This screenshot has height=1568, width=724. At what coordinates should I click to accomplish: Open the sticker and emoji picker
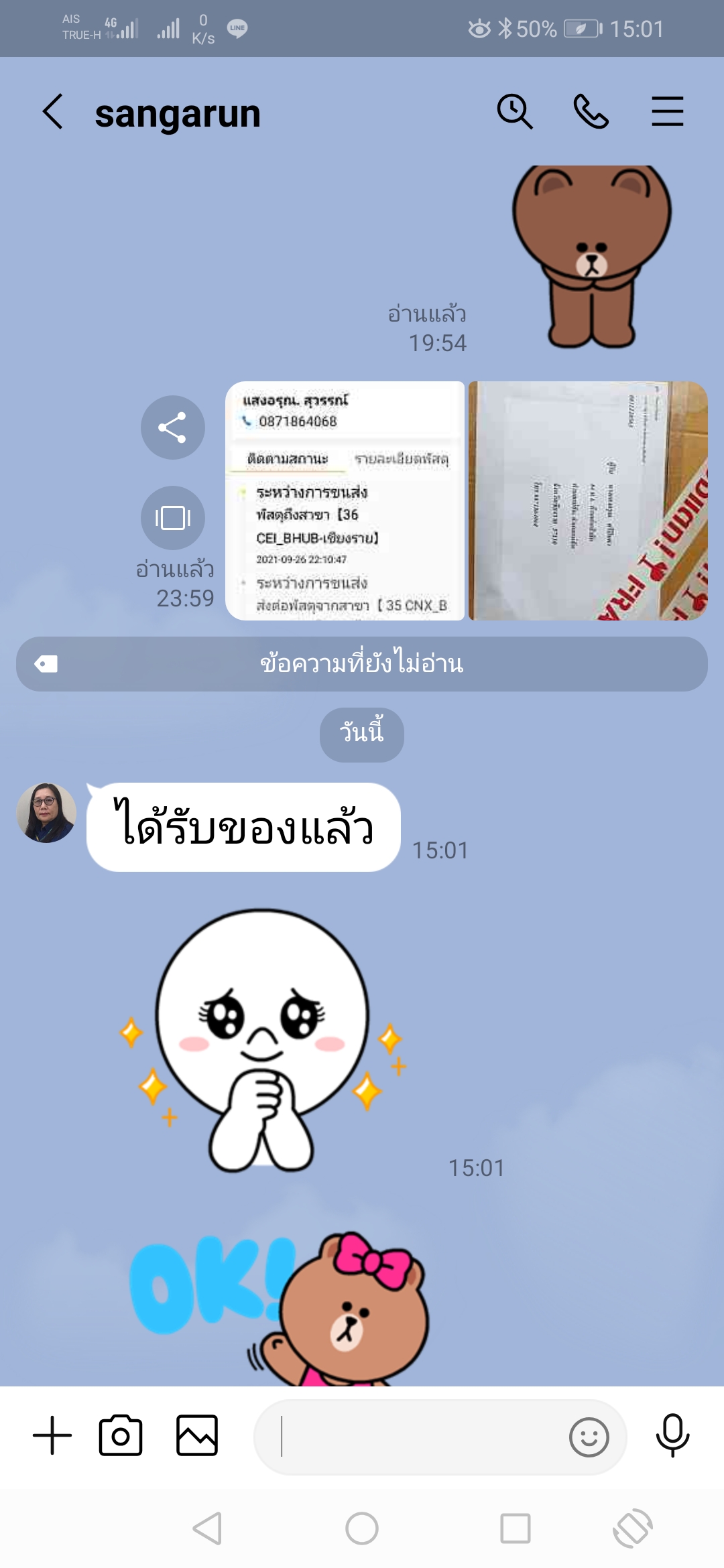pyautogui.click(x=589, y=1437)
